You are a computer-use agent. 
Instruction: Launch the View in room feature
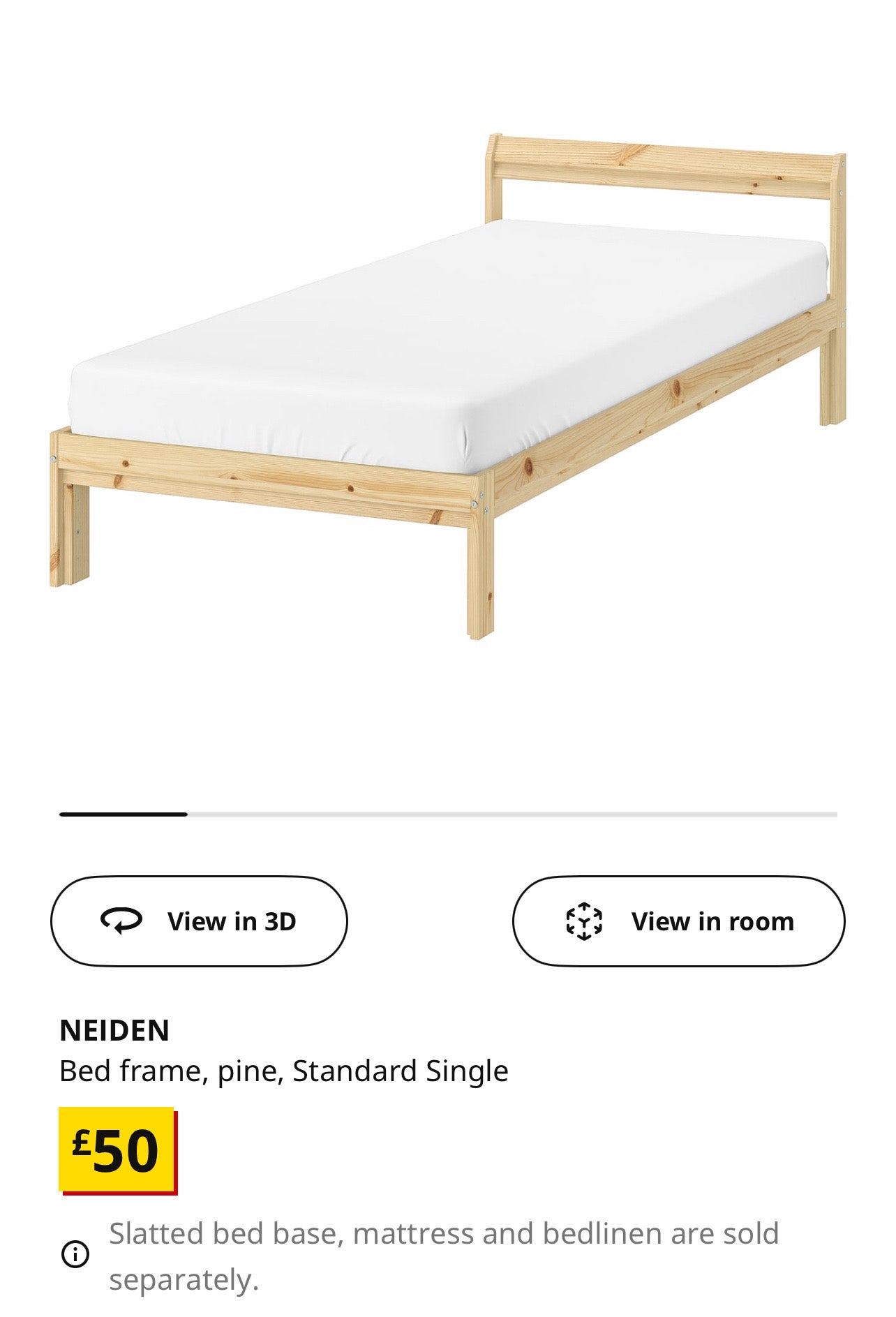678,921
